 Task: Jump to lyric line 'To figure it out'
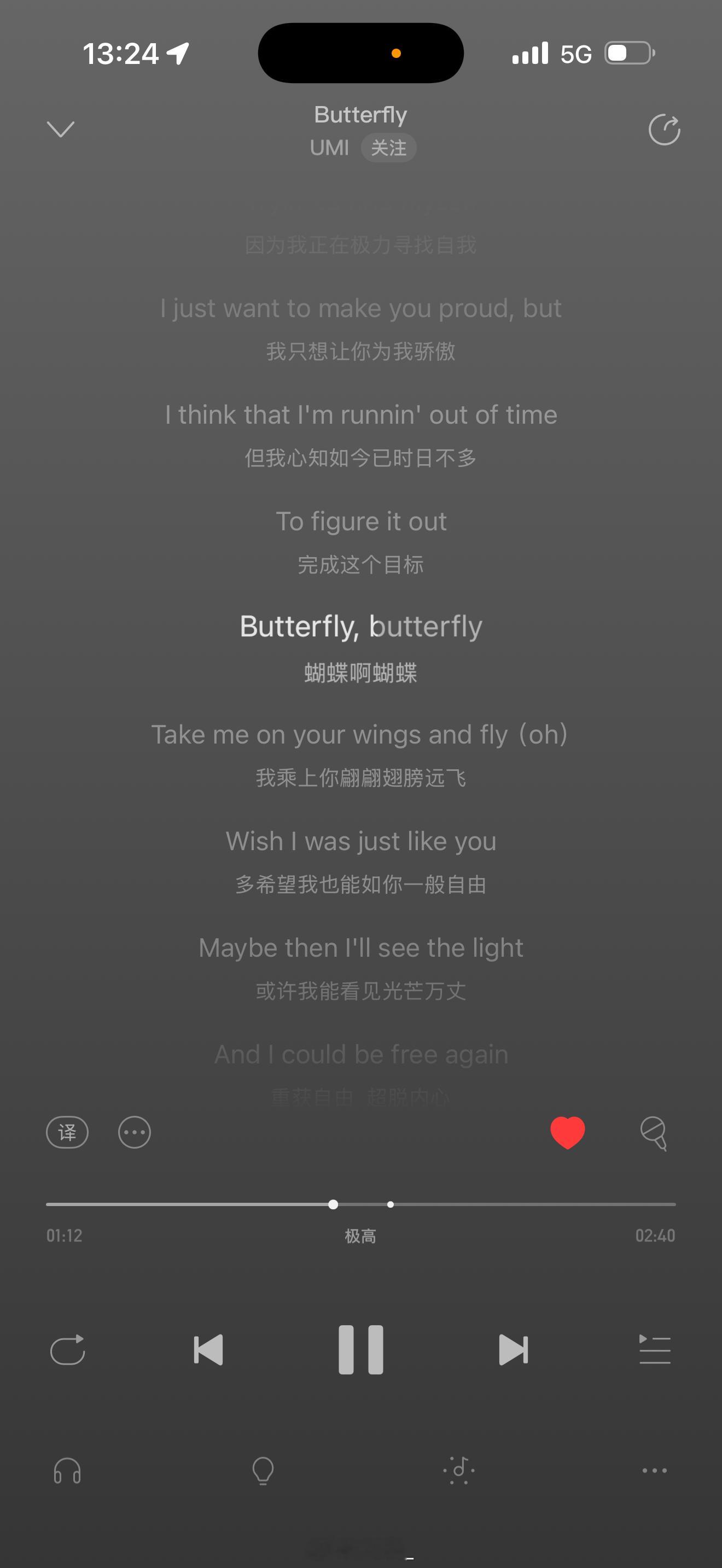point(361,522)
